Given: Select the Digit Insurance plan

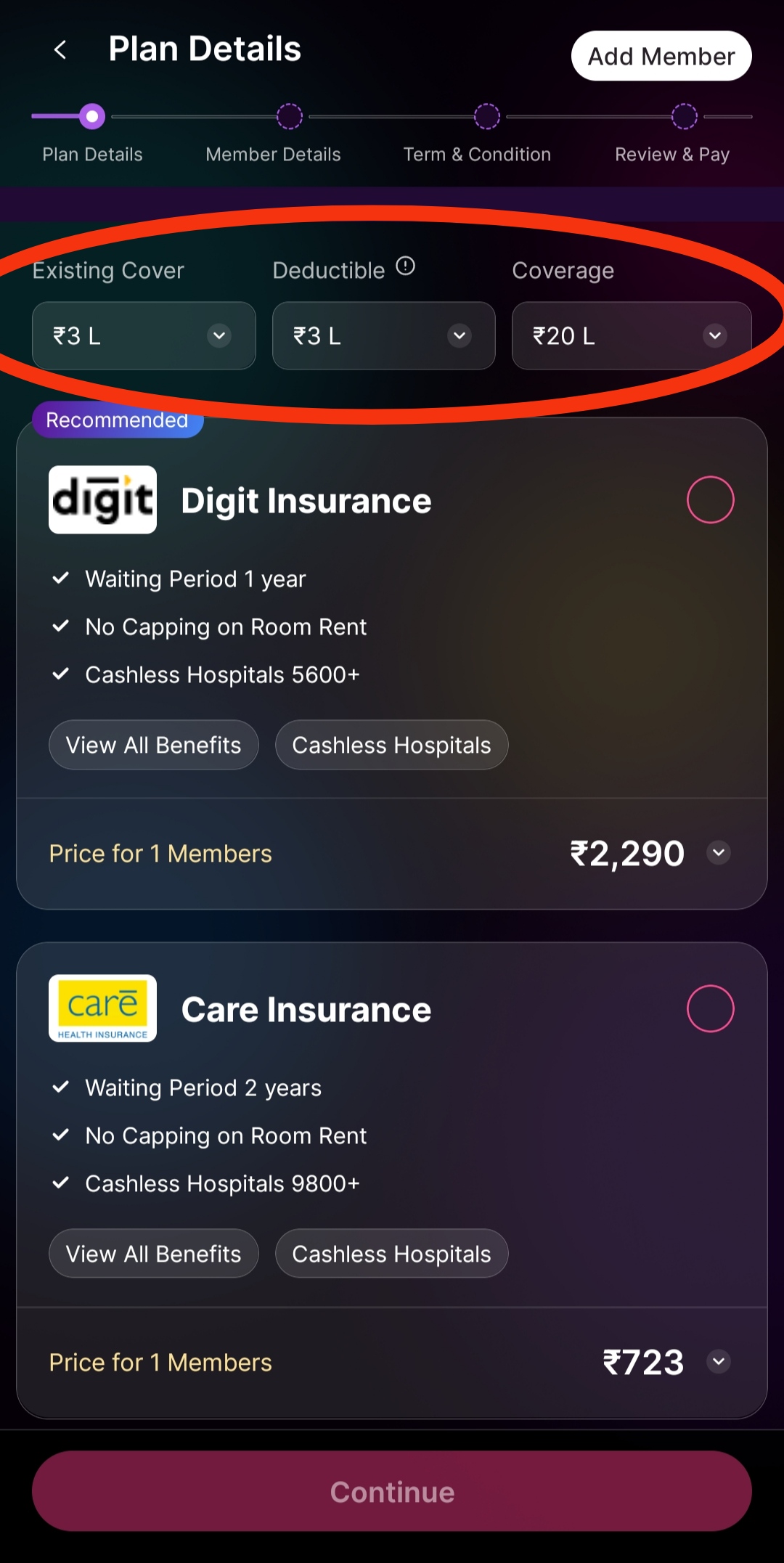Looking at the screenshot, I should [710, 499].
